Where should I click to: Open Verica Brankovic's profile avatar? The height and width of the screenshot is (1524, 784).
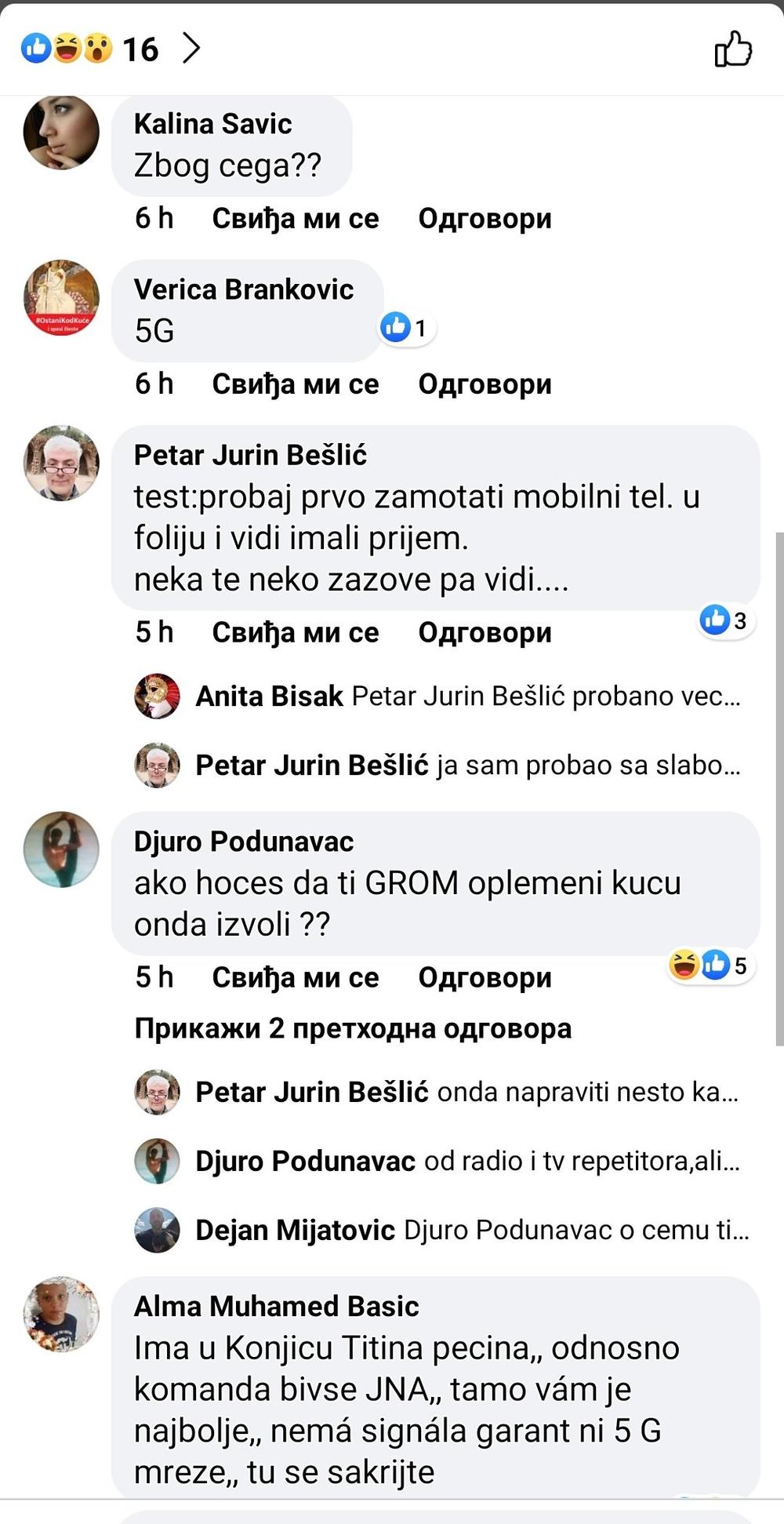(61, 298)
